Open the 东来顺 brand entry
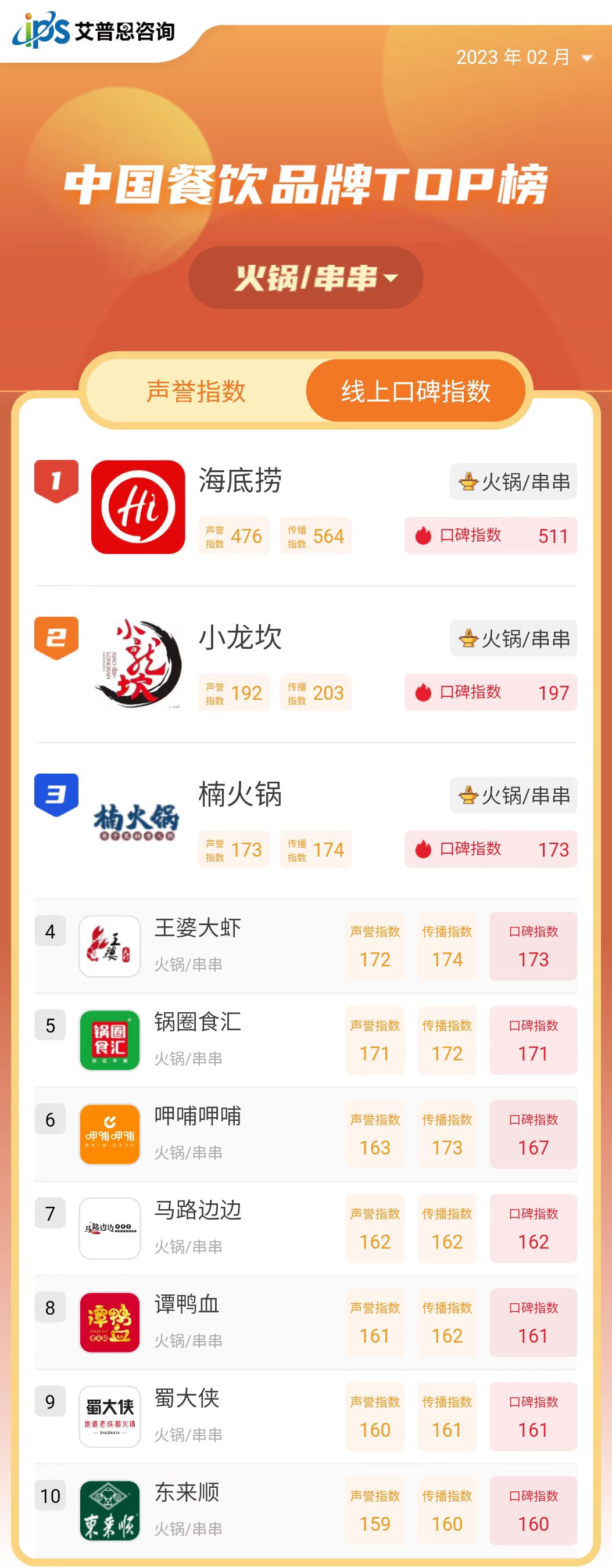 tap(187, 1509)
